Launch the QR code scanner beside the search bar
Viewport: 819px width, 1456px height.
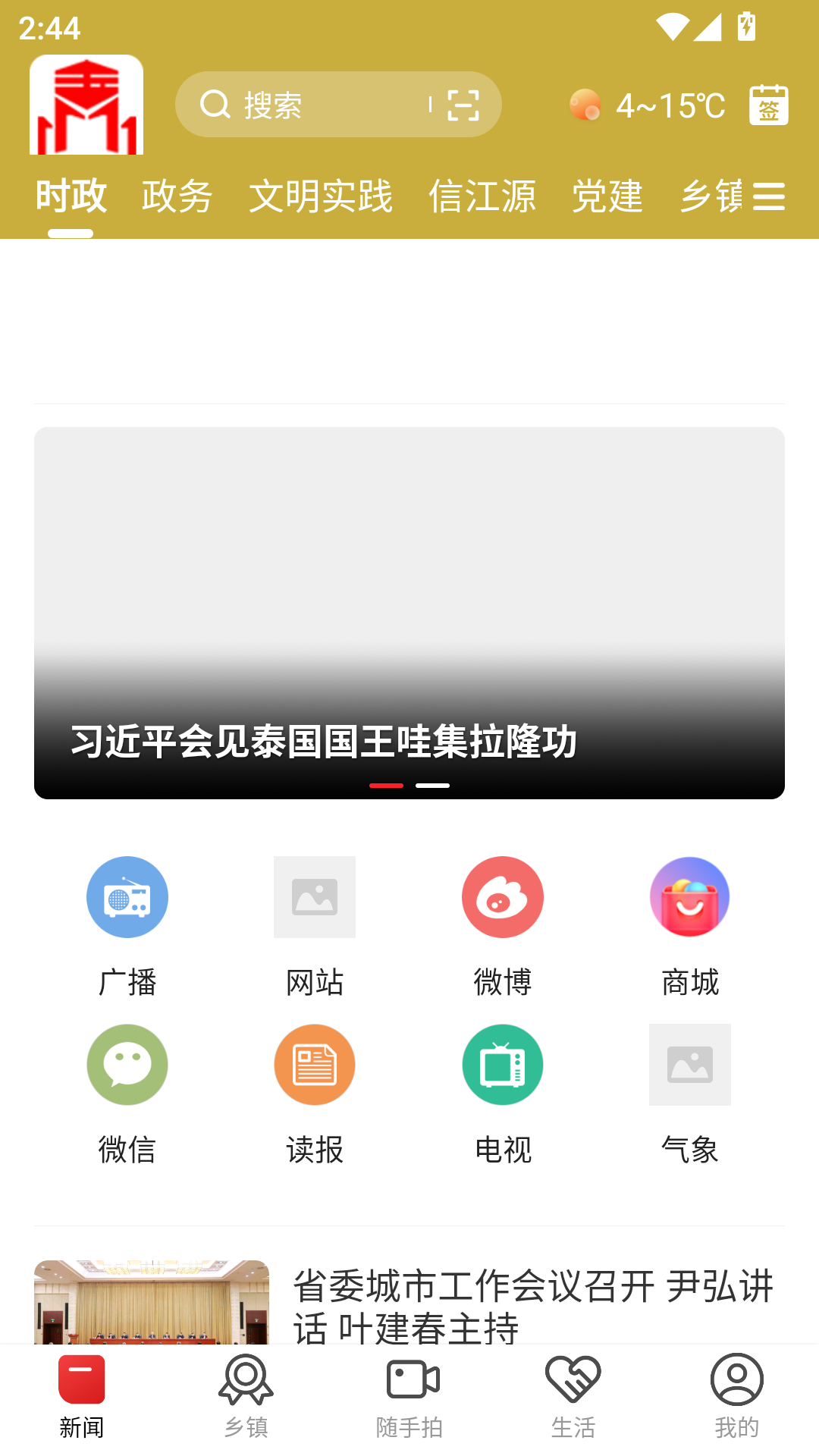pos(463,105)
